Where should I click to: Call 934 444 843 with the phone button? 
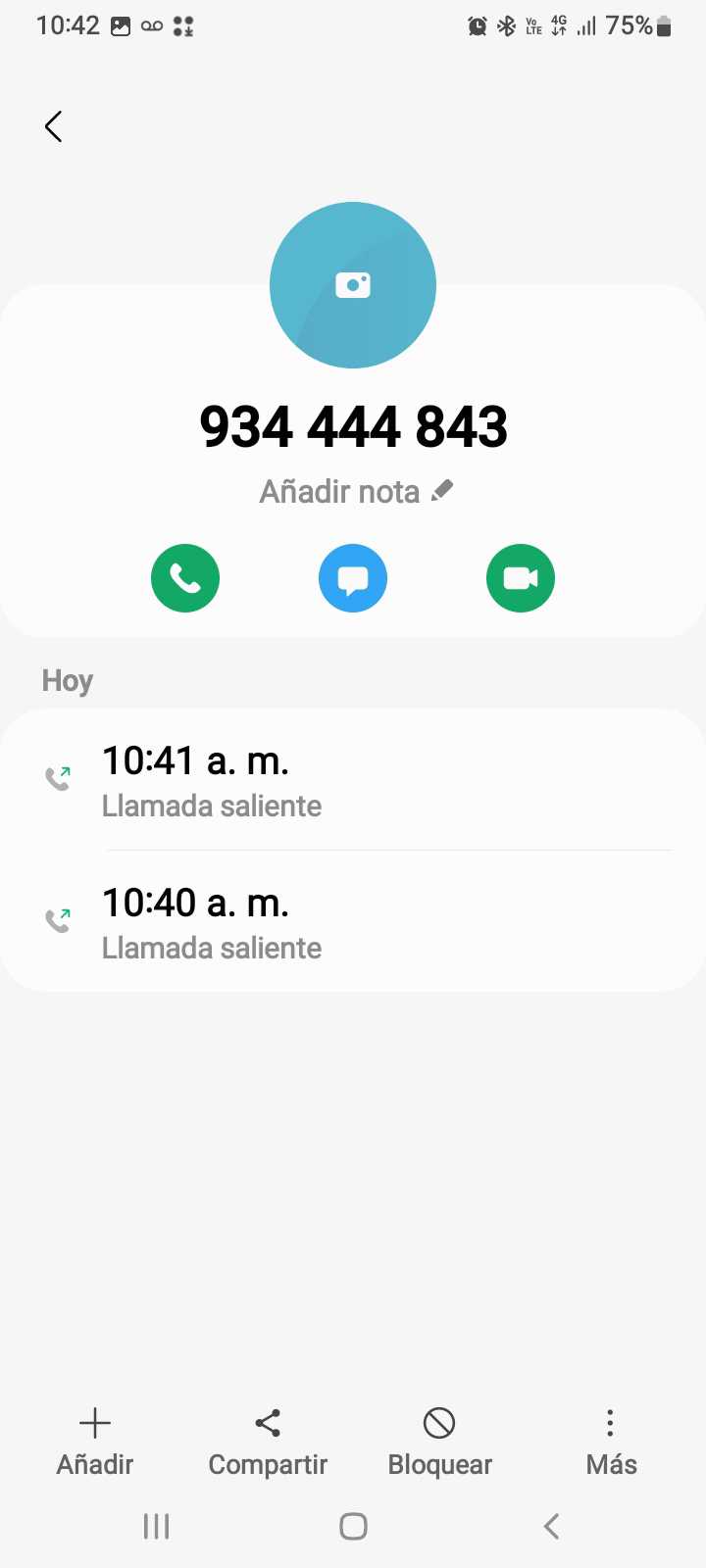[185, 578]
